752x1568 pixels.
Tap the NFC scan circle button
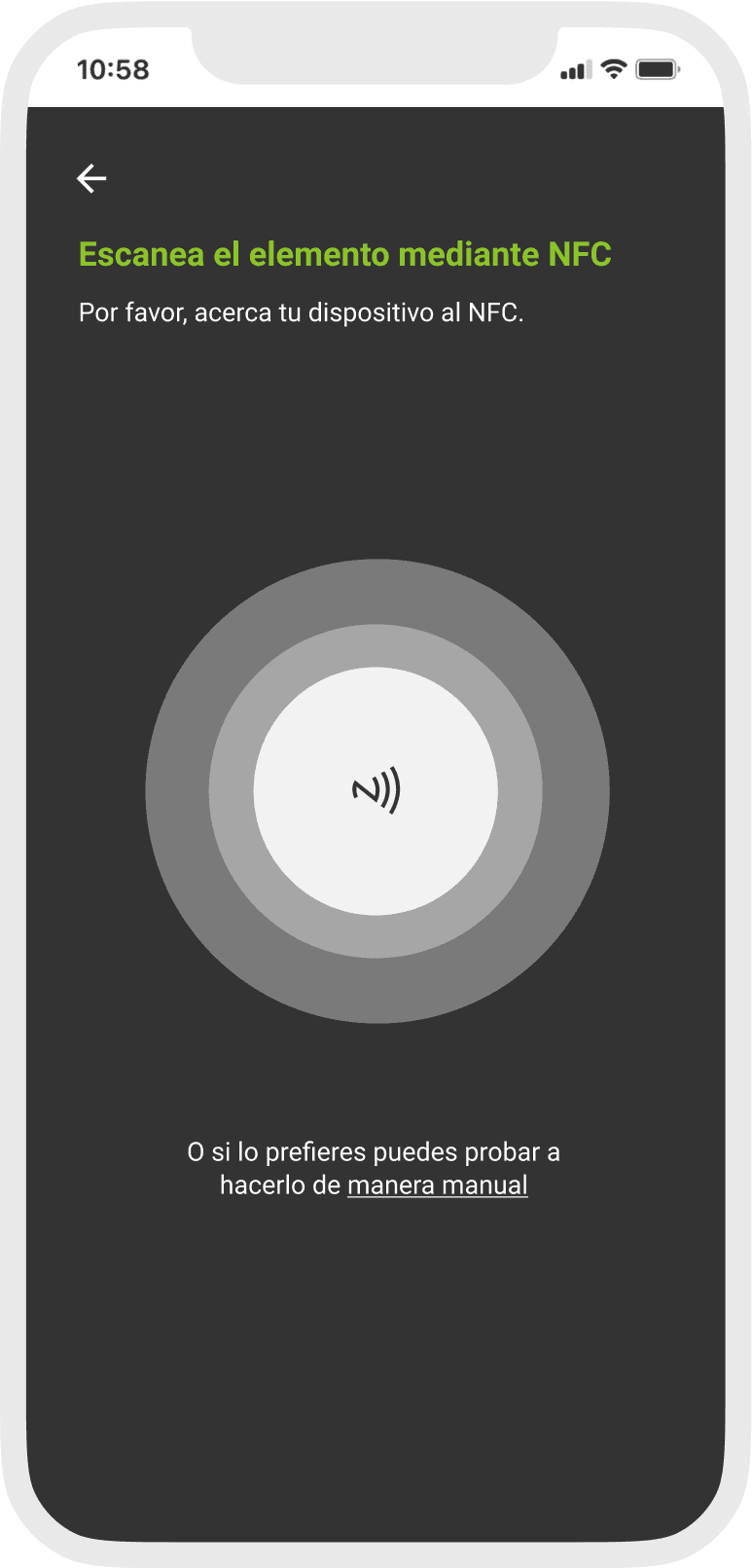coord(376,791)
